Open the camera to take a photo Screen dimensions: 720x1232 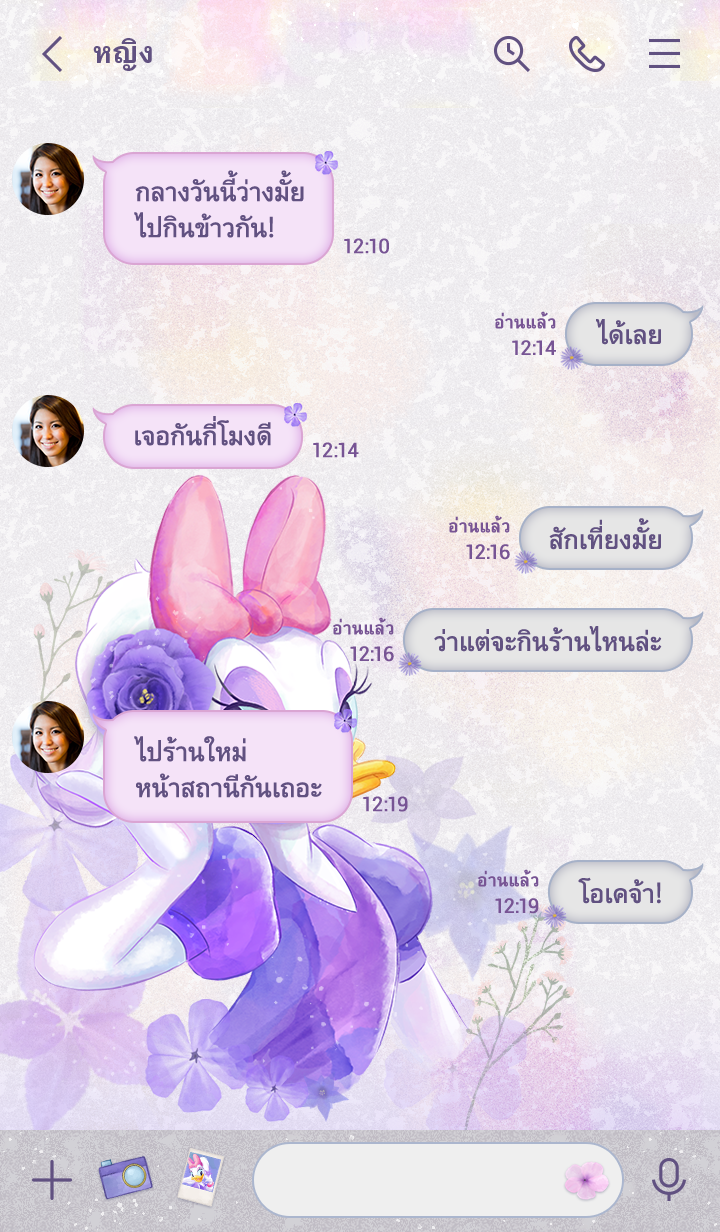pyautogui.click(x=125, y=1179)
